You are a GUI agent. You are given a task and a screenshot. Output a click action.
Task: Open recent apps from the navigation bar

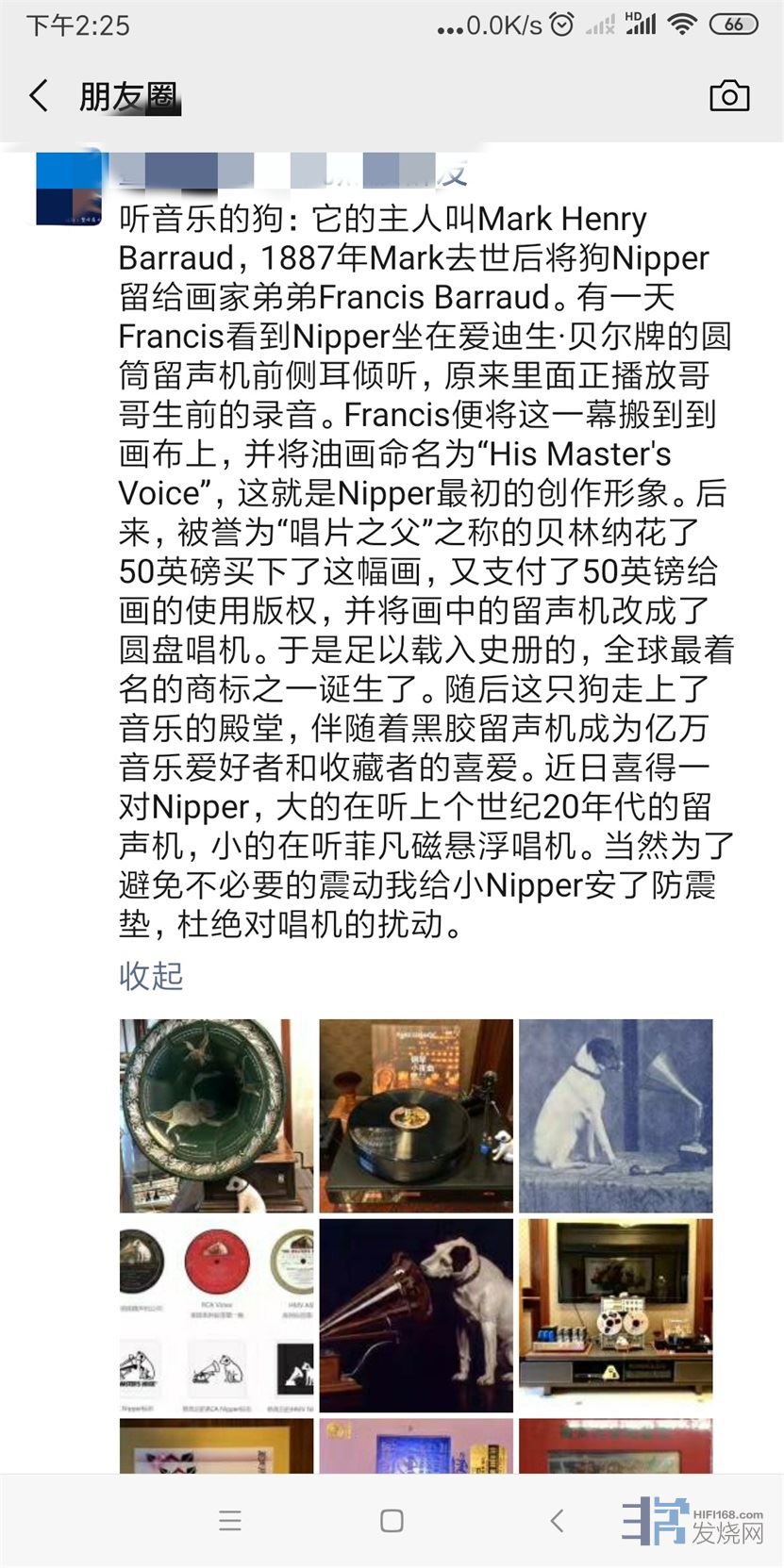[x=229, y=1520]
